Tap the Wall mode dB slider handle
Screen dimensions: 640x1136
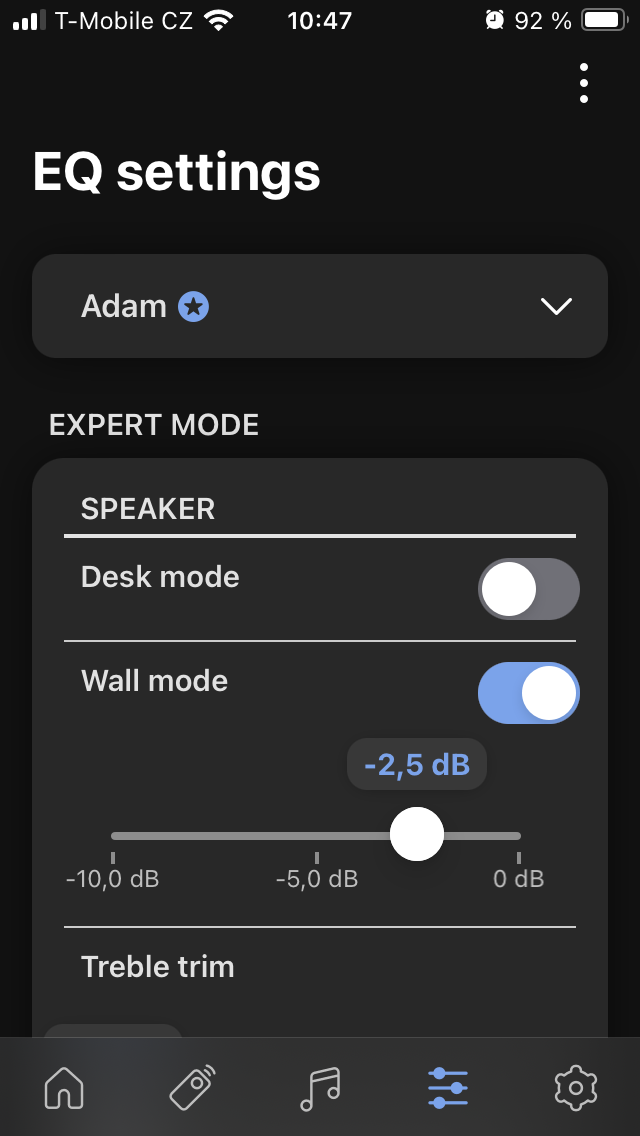[417, 834]
